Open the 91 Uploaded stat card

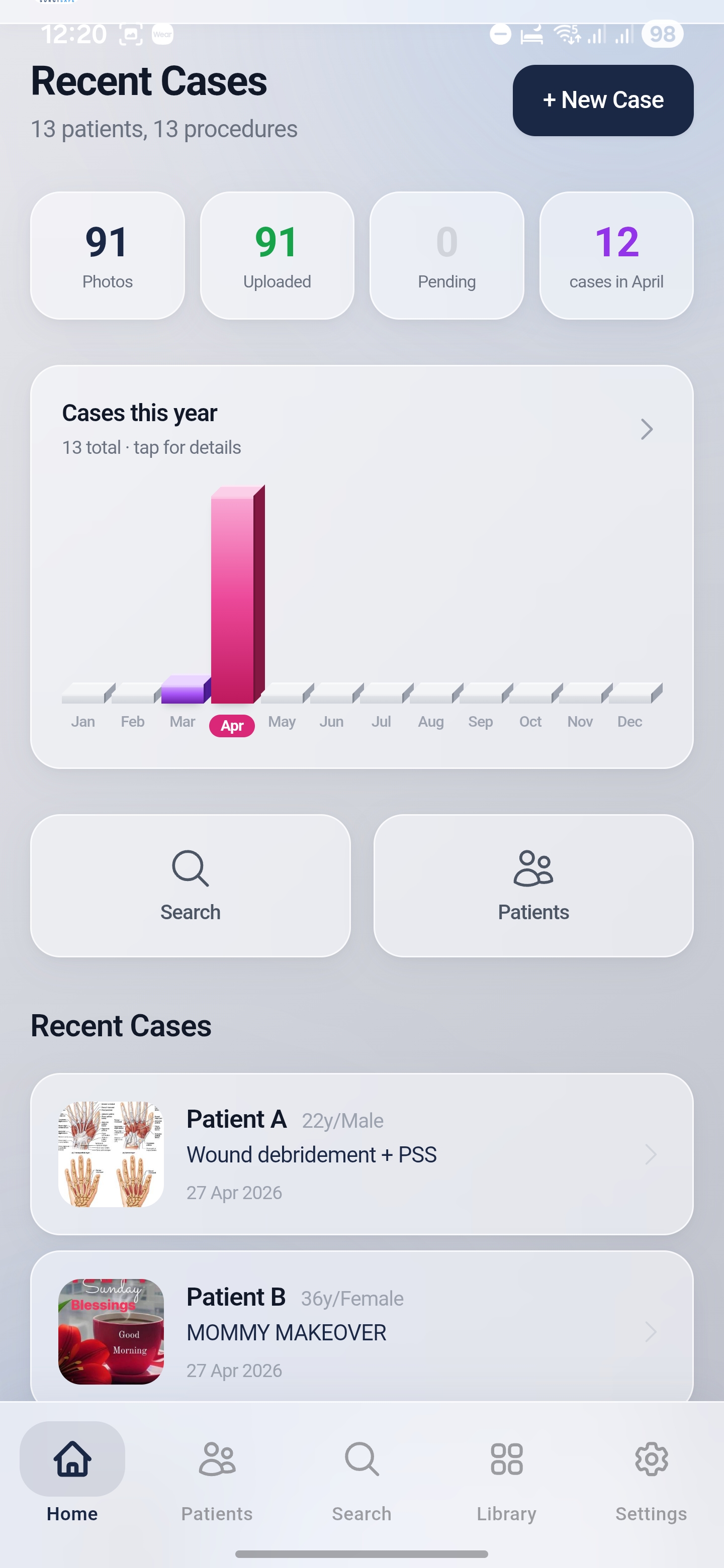tap(277, 256)
